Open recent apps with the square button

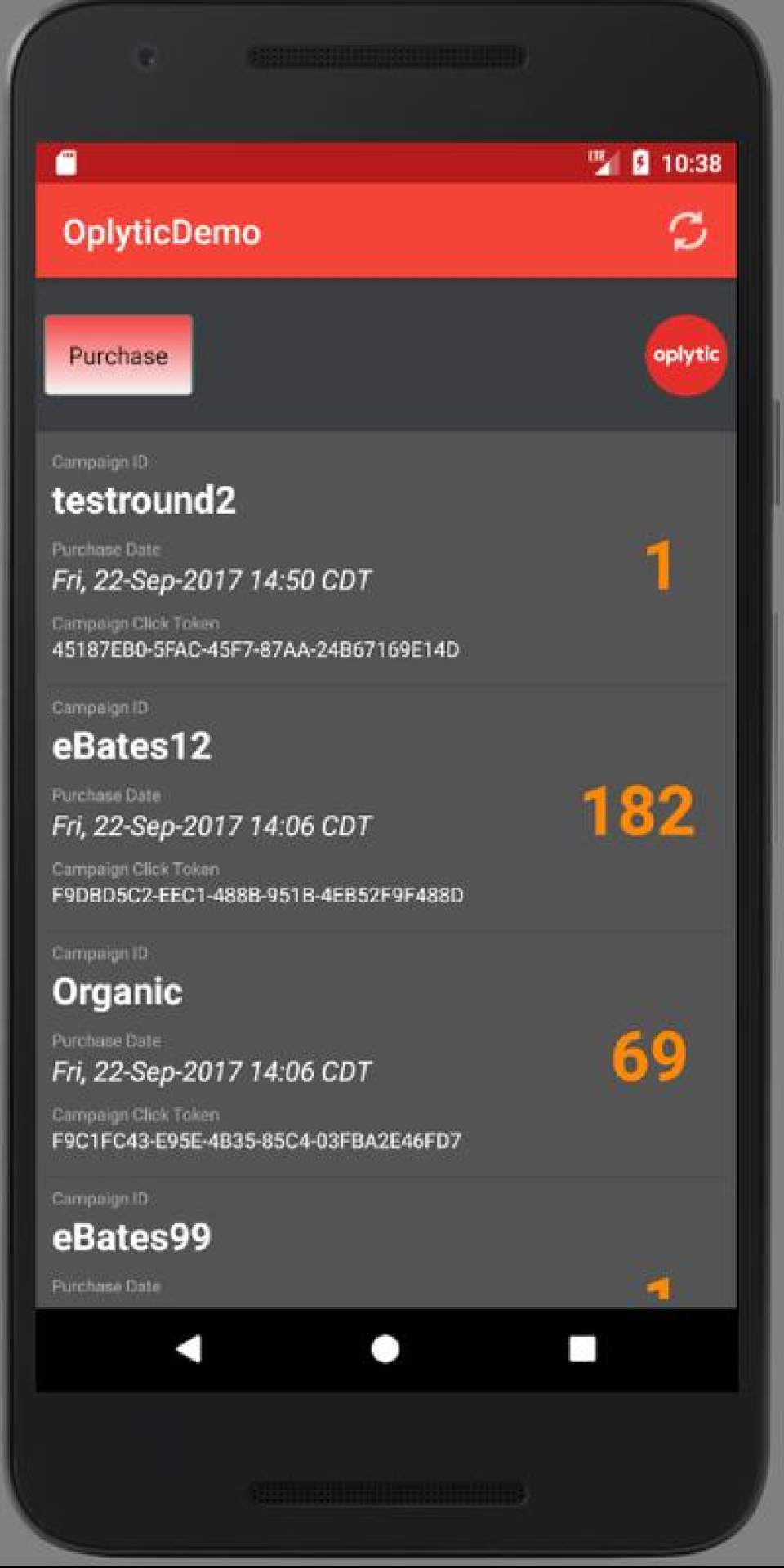click(x=581, y=1348)
